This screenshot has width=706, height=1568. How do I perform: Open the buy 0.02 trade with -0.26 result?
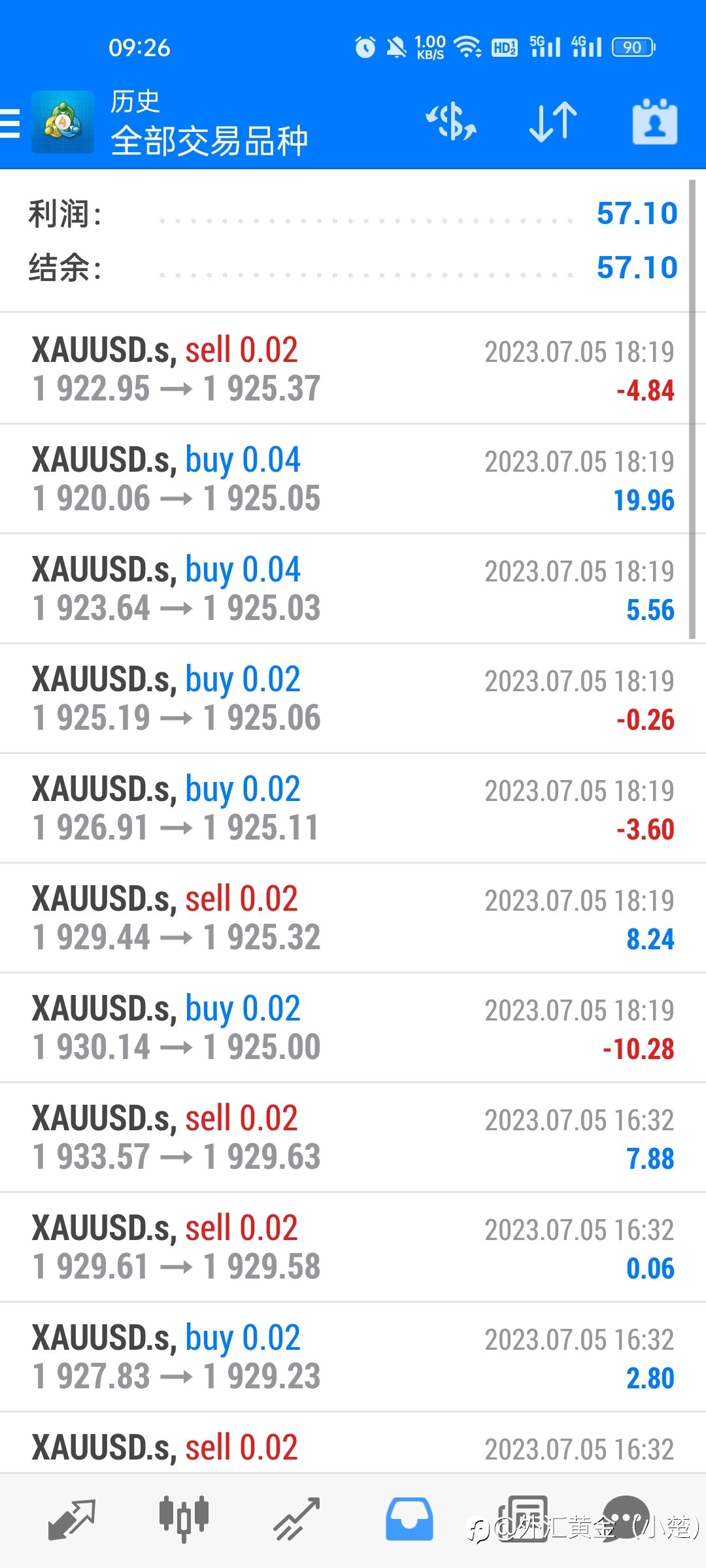pos(353,698)
